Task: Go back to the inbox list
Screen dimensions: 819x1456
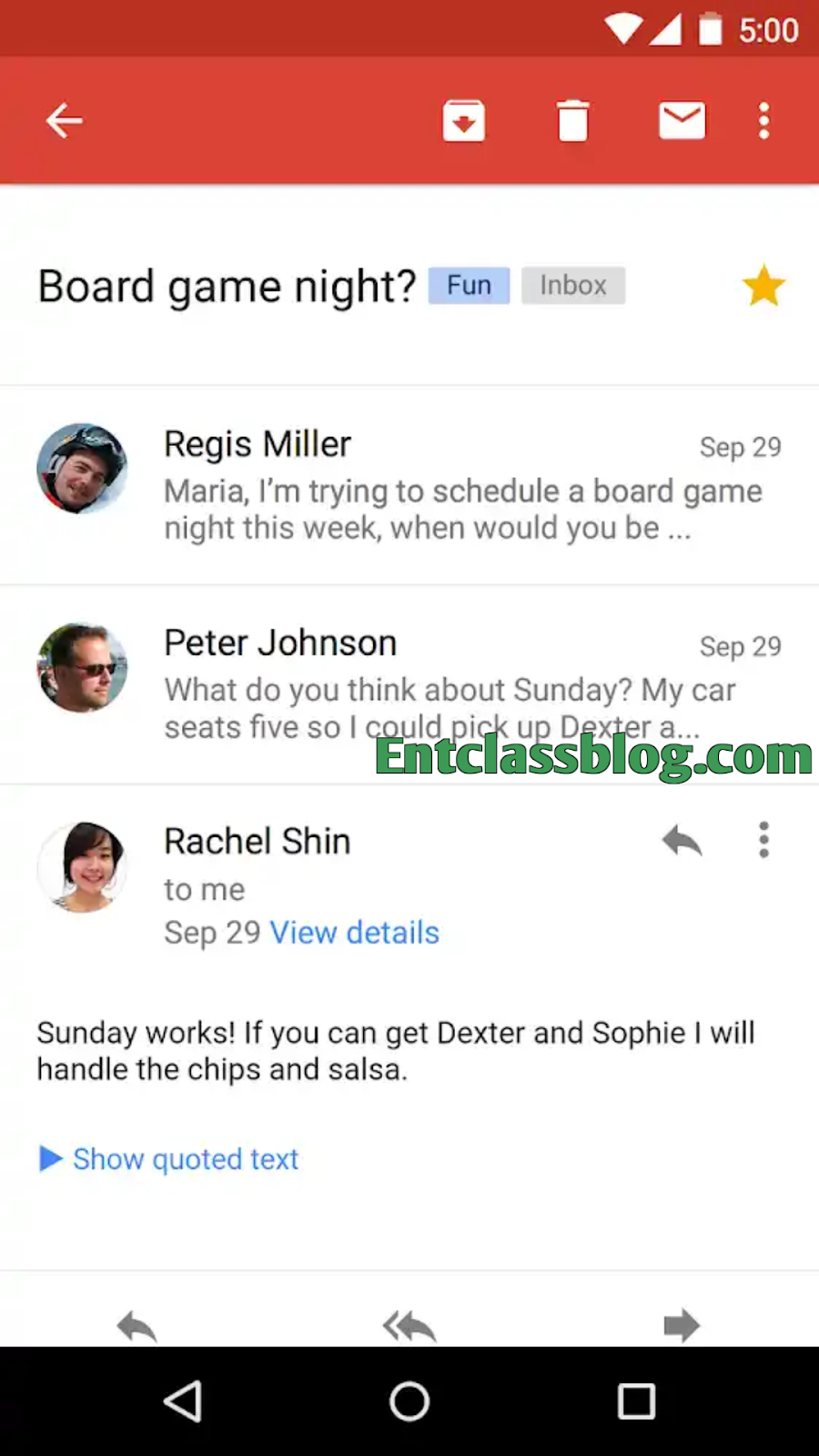Action: (64, 120)
